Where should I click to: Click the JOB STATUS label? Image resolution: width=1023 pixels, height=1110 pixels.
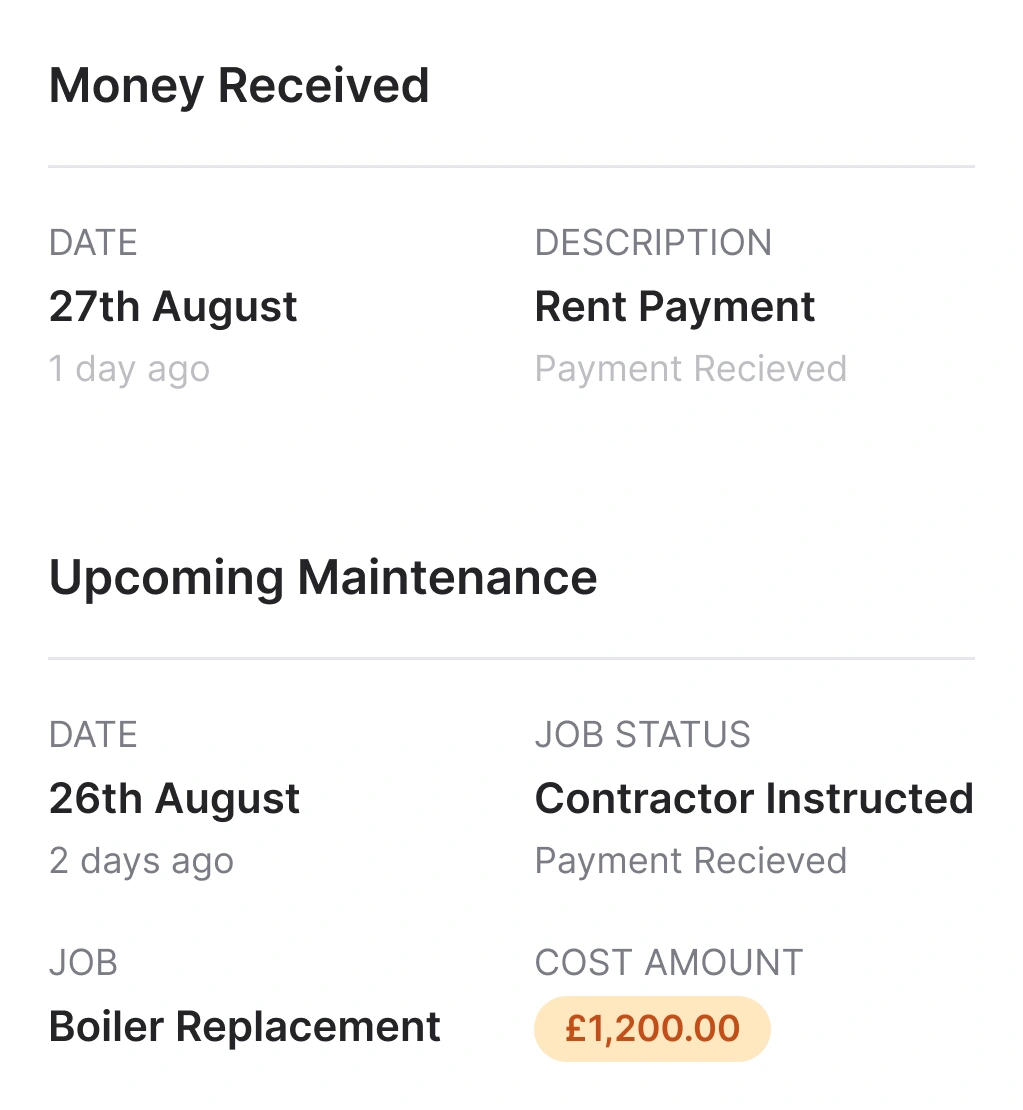click(x=643, y=734)
